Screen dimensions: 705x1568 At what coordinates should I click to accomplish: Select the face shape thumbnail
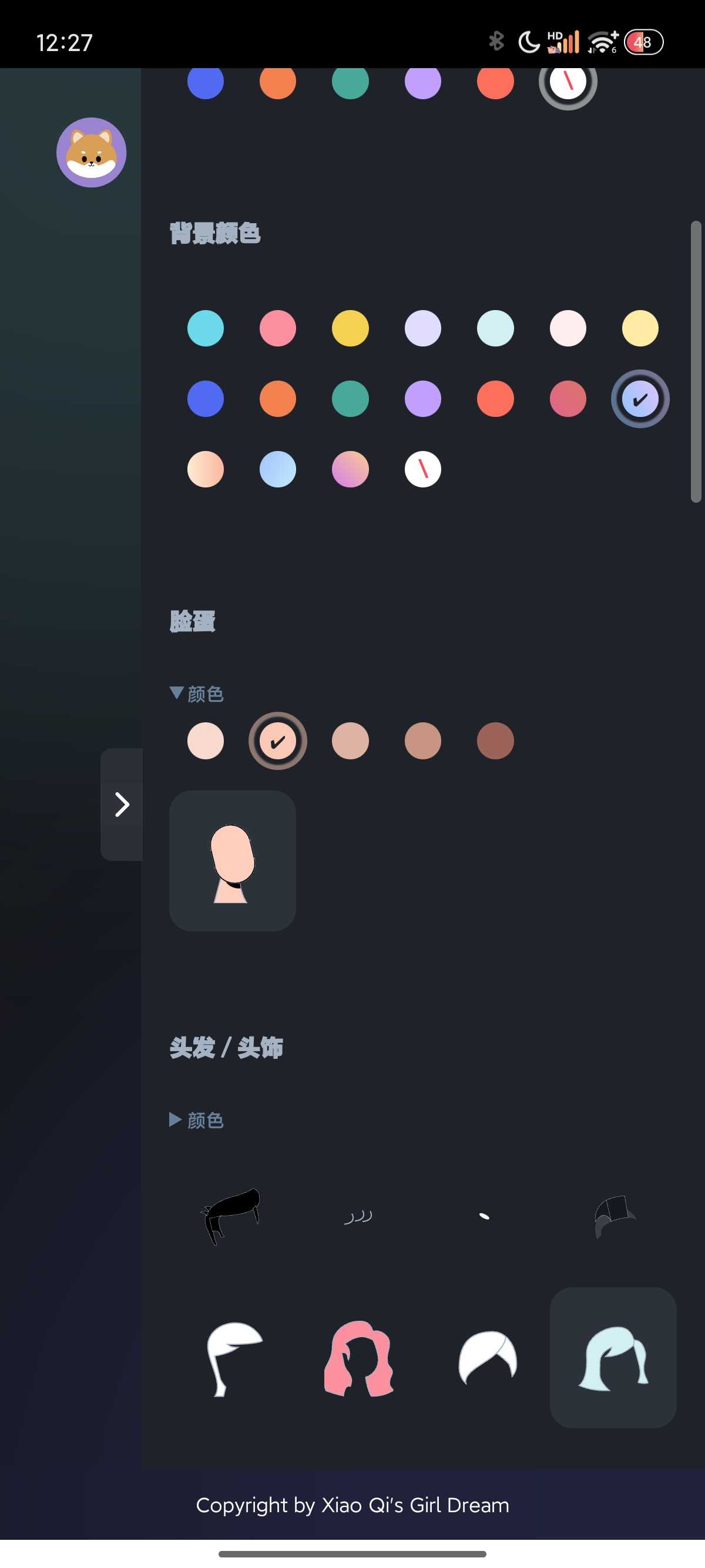point(233,861)
